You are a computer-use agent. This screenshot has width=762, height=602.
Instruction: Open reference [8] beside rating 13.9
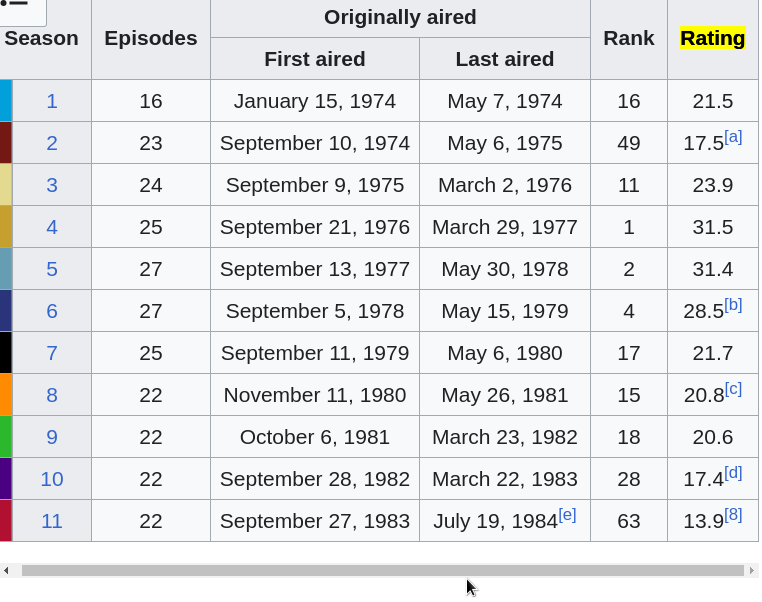coord(733,515)
